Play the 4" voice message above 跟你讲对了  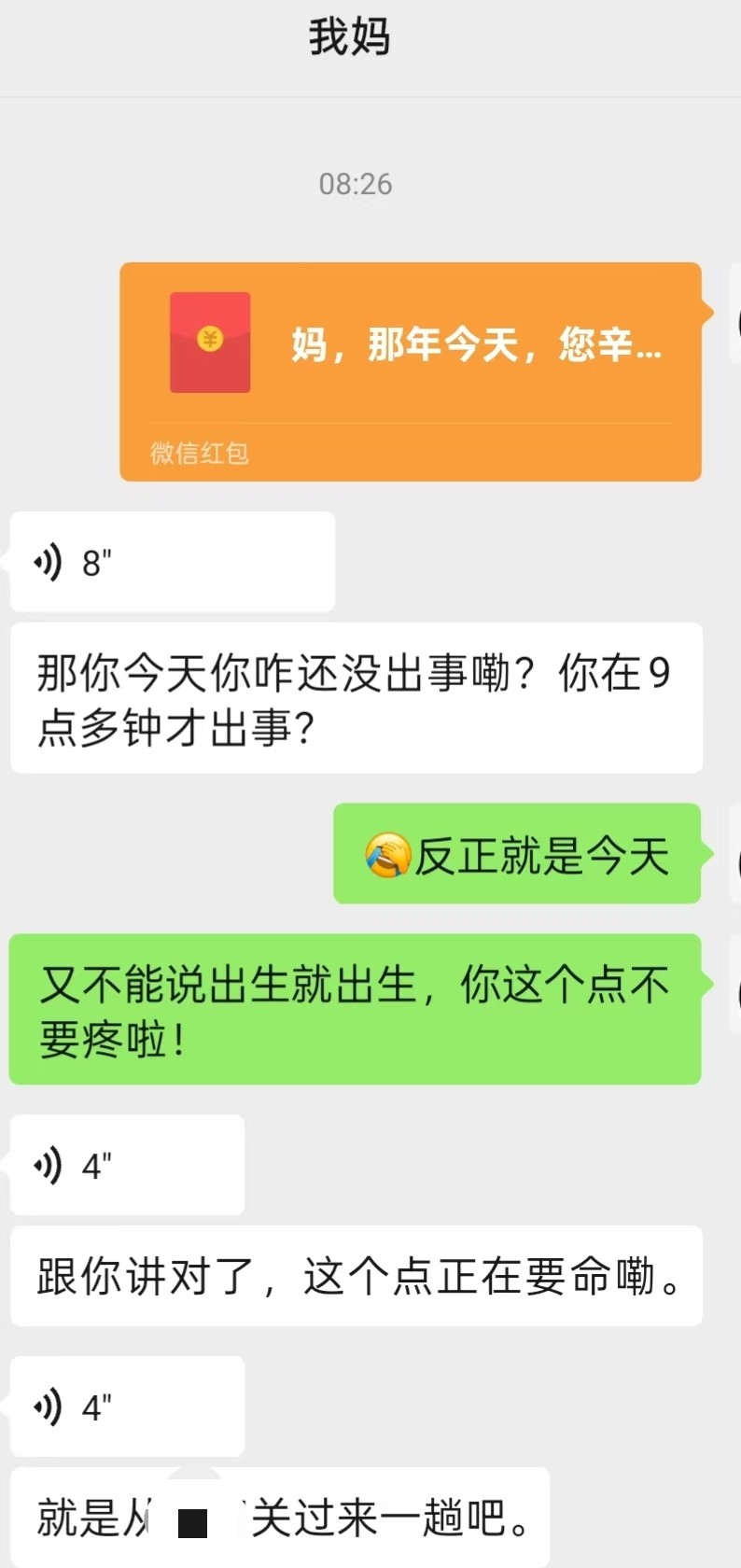[x=127, y=1165]
